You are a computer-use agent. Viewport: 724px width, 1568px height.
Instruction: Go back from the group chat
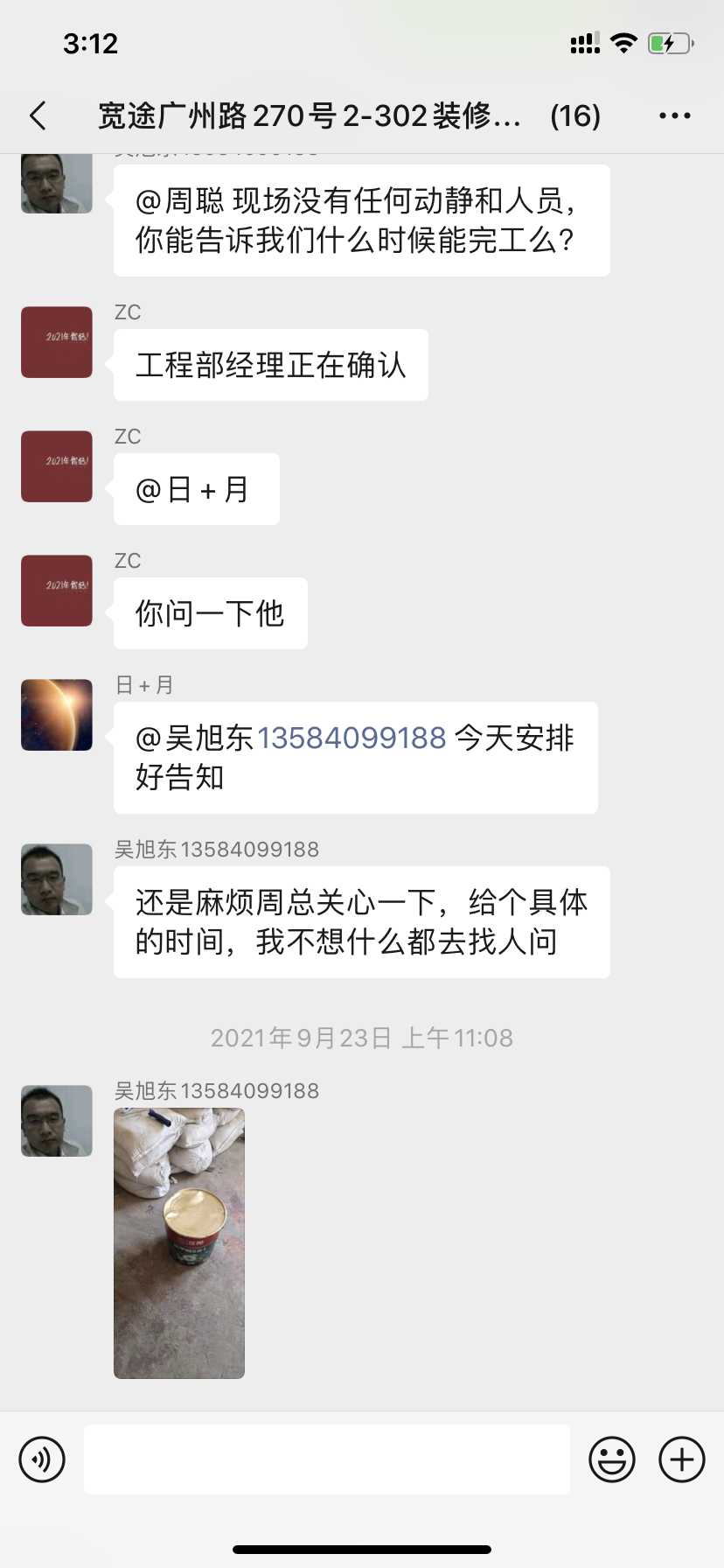[38, 115]
